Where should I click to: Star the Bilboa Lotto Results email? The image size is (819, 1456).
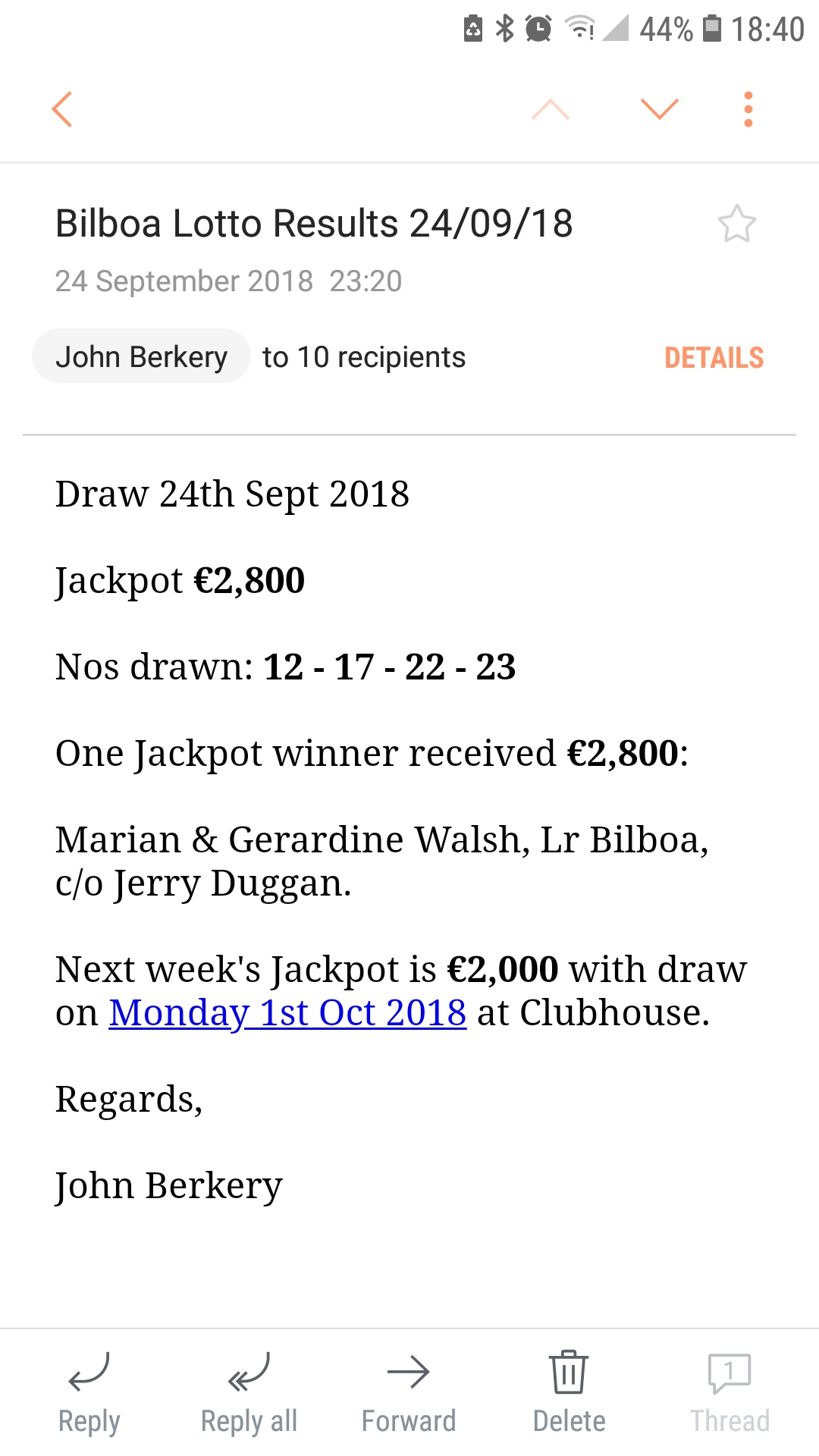click(x=736, y=224)
